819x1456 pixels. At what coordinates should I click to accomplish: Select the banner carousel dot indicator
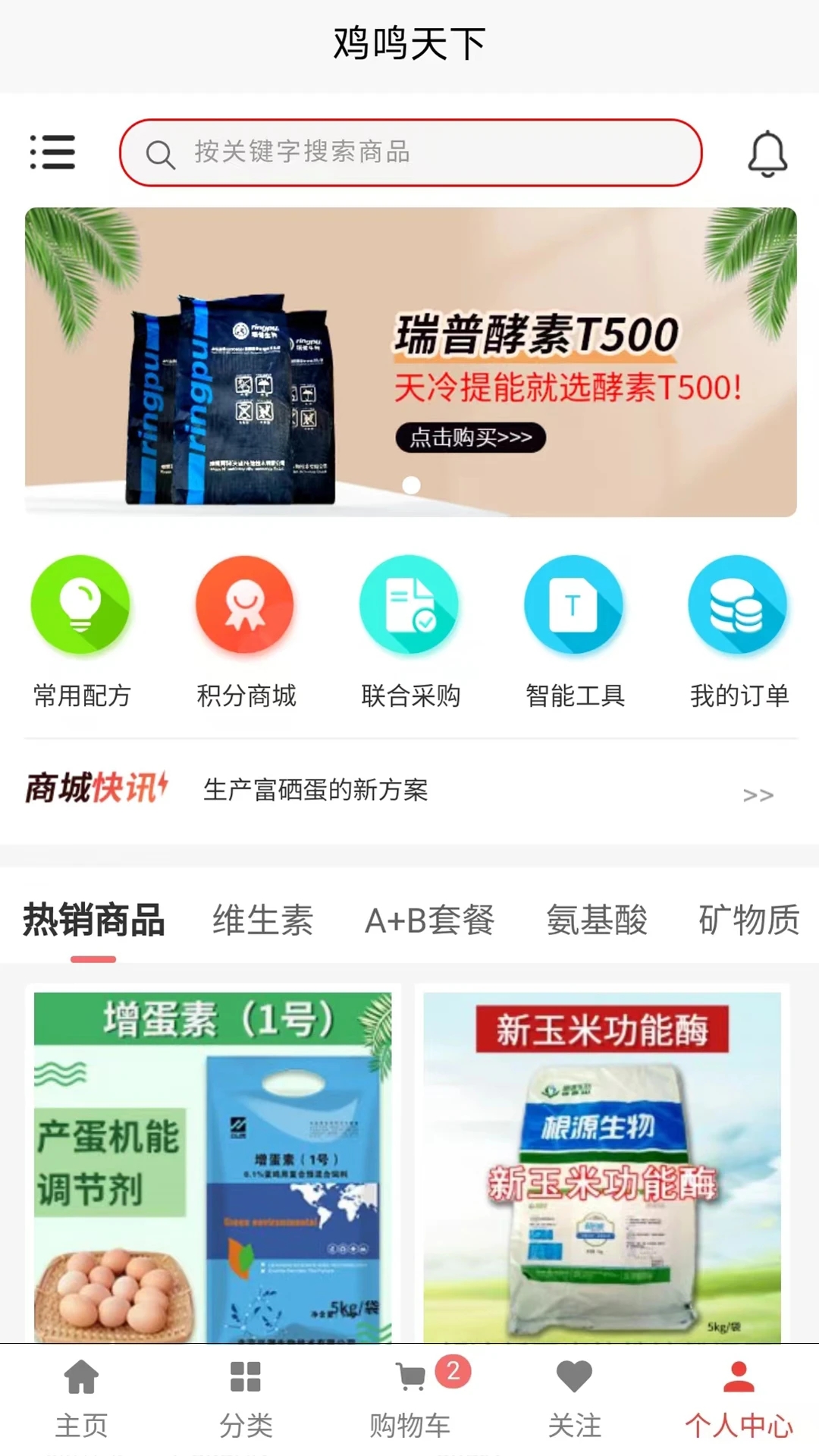tap(413, 485)
